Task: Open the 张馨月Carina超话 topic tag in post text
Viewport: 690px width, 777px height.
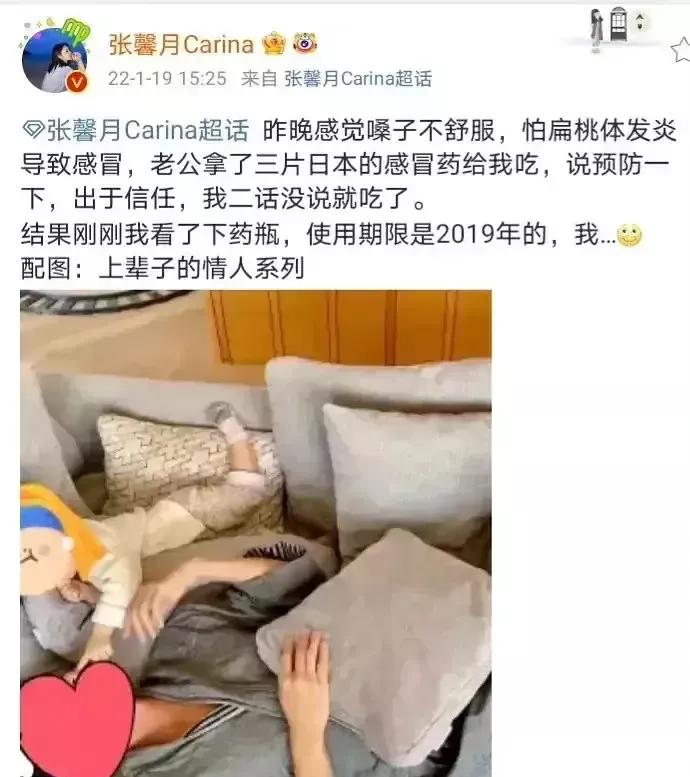Action: [145, 131]
